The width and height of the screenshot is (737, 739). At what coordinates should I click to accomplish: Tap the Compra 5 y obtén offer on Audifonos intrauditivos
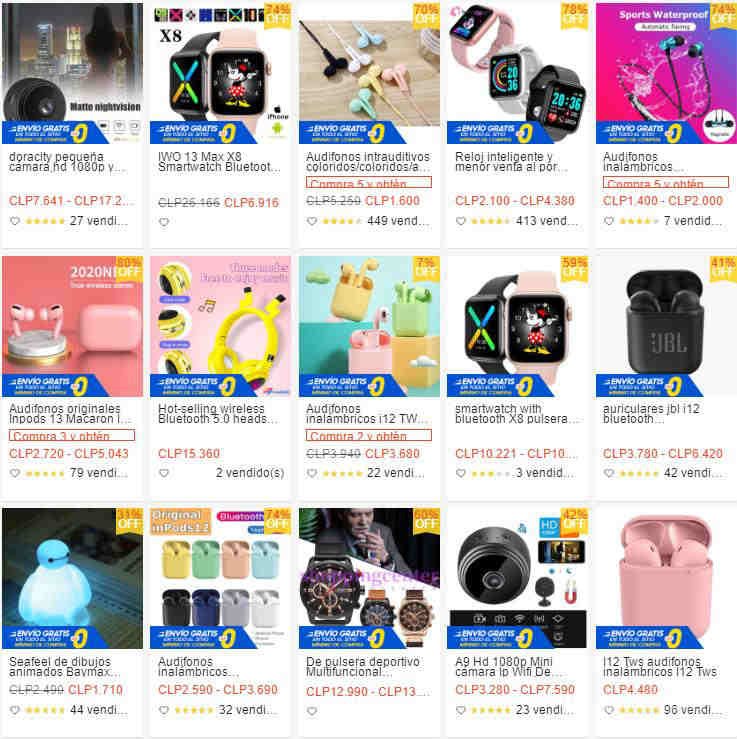pyautogui.click(x=368, y=184)
